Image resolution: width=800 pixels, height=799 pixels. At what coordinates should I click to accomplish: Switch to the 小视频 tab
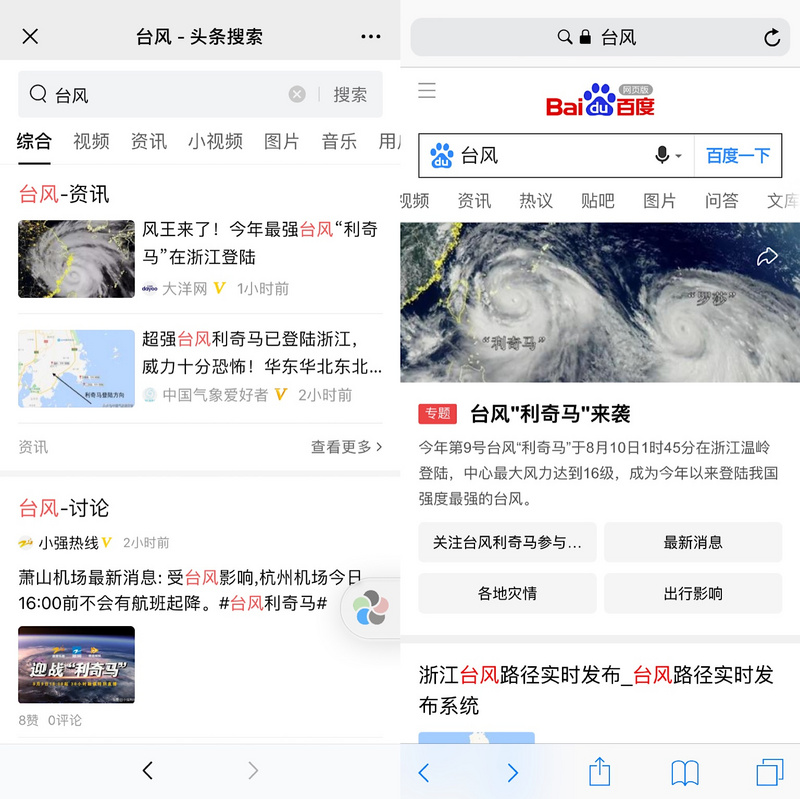click(x=215, y=141)
